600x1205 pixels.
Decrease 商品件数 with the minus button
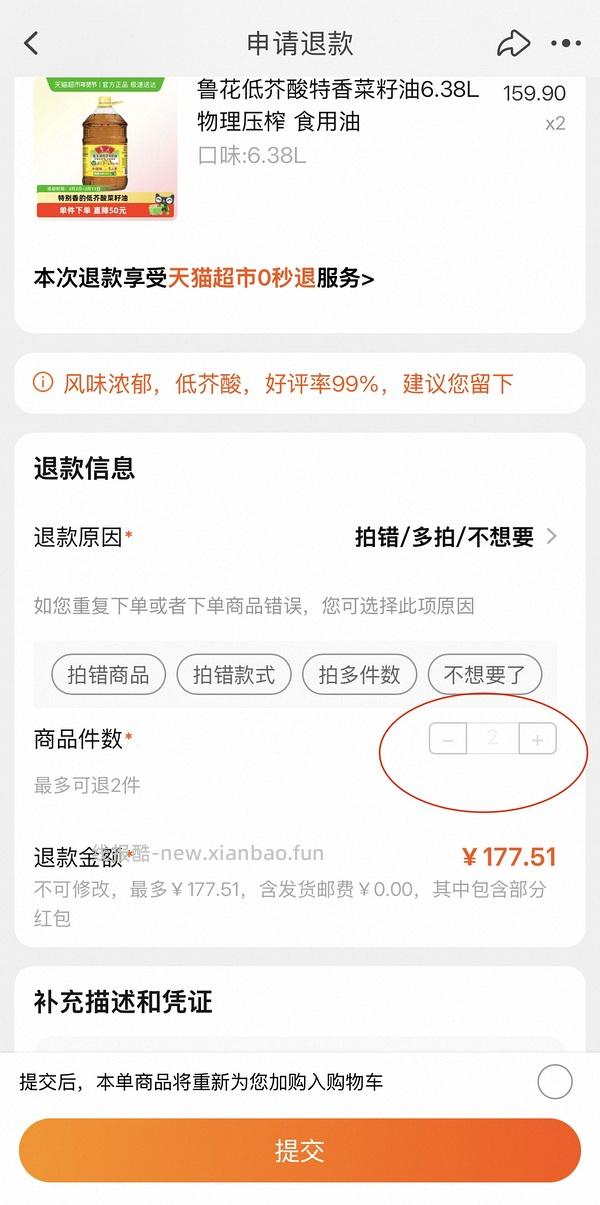(448, 740)
